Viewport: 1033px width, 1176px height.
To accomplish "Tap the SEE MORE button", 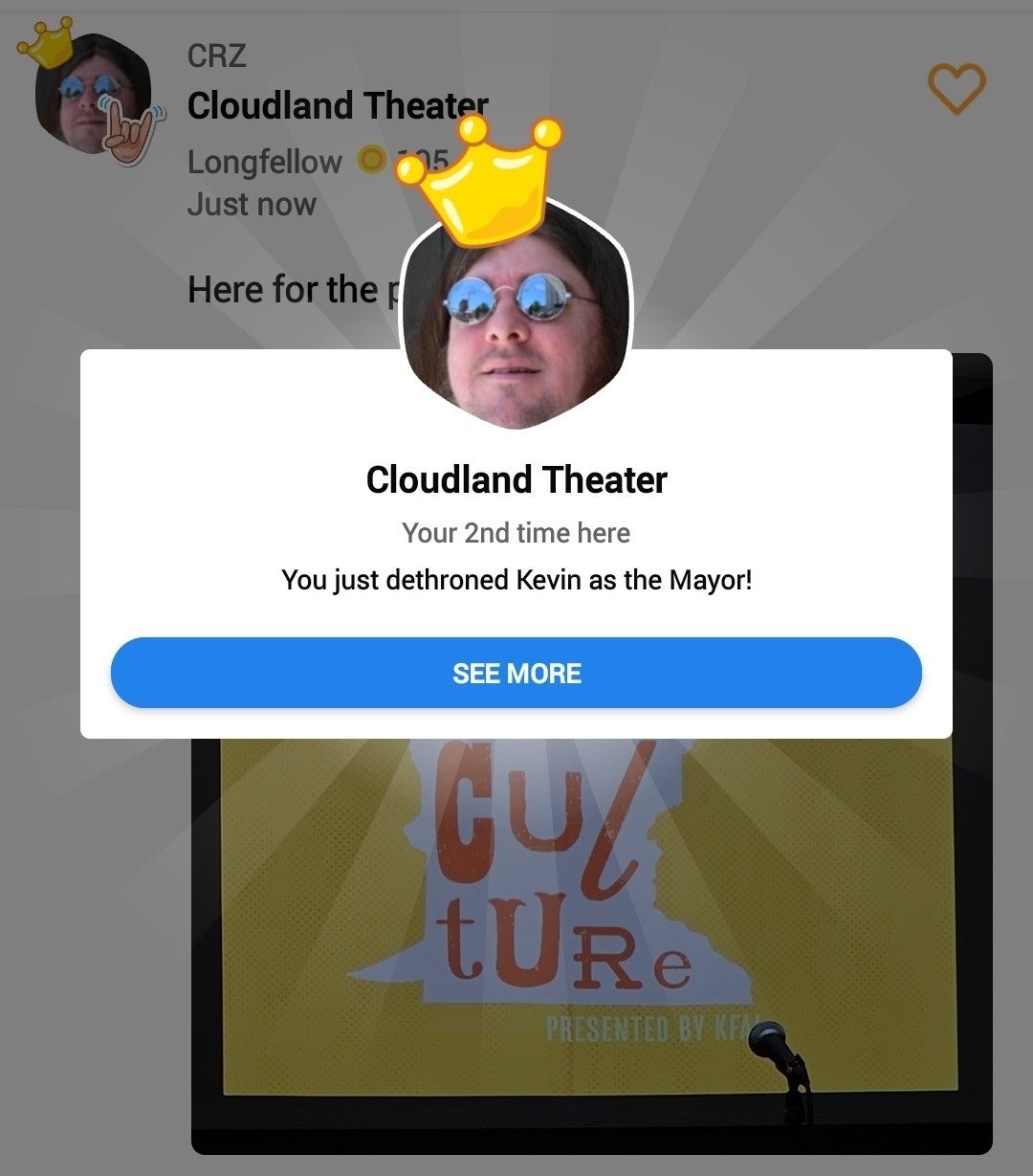I will (x=516, y=673).
